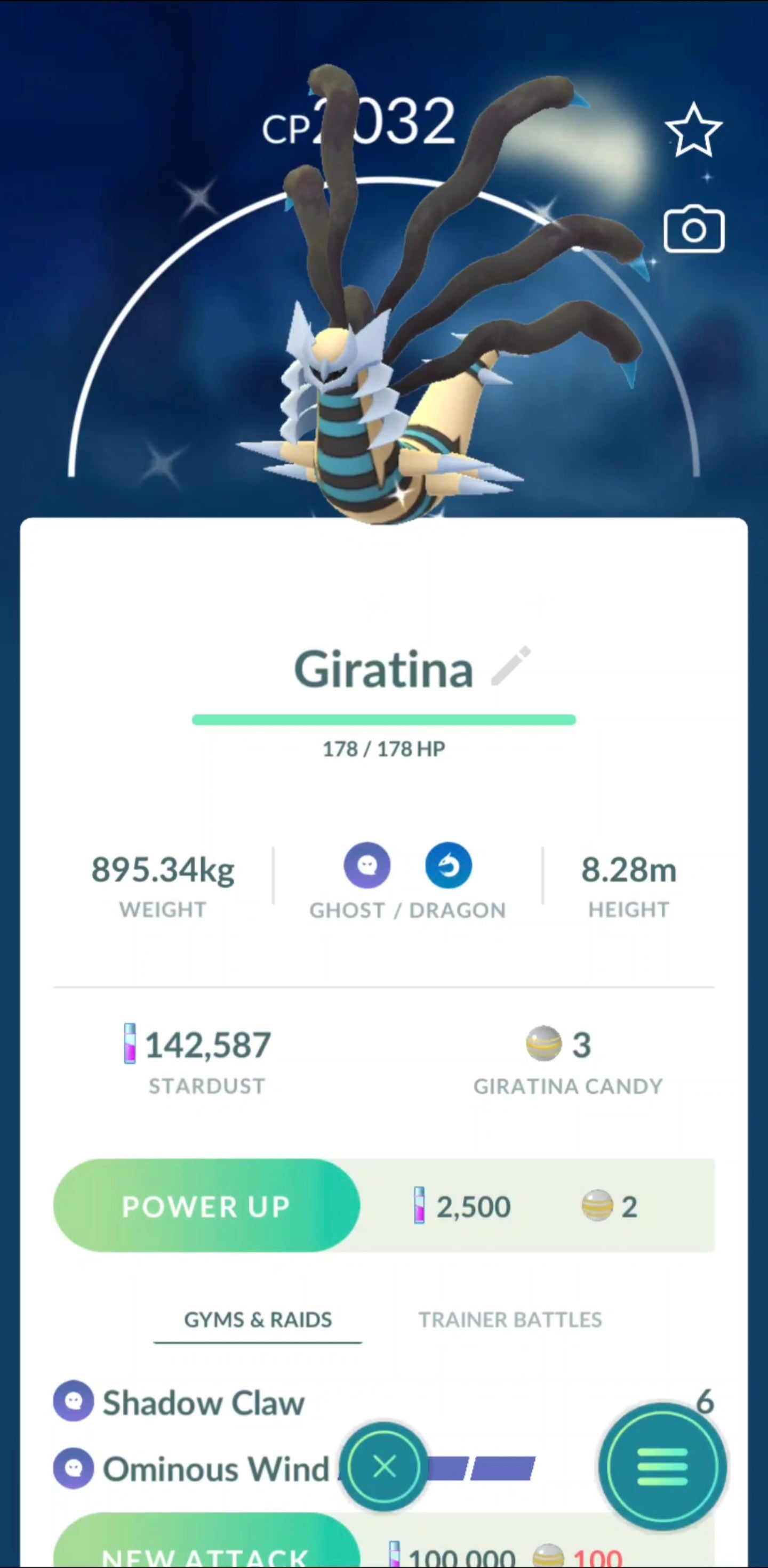Select the Dragon type icon
The image size is (768, 1568).
point(448,865)
